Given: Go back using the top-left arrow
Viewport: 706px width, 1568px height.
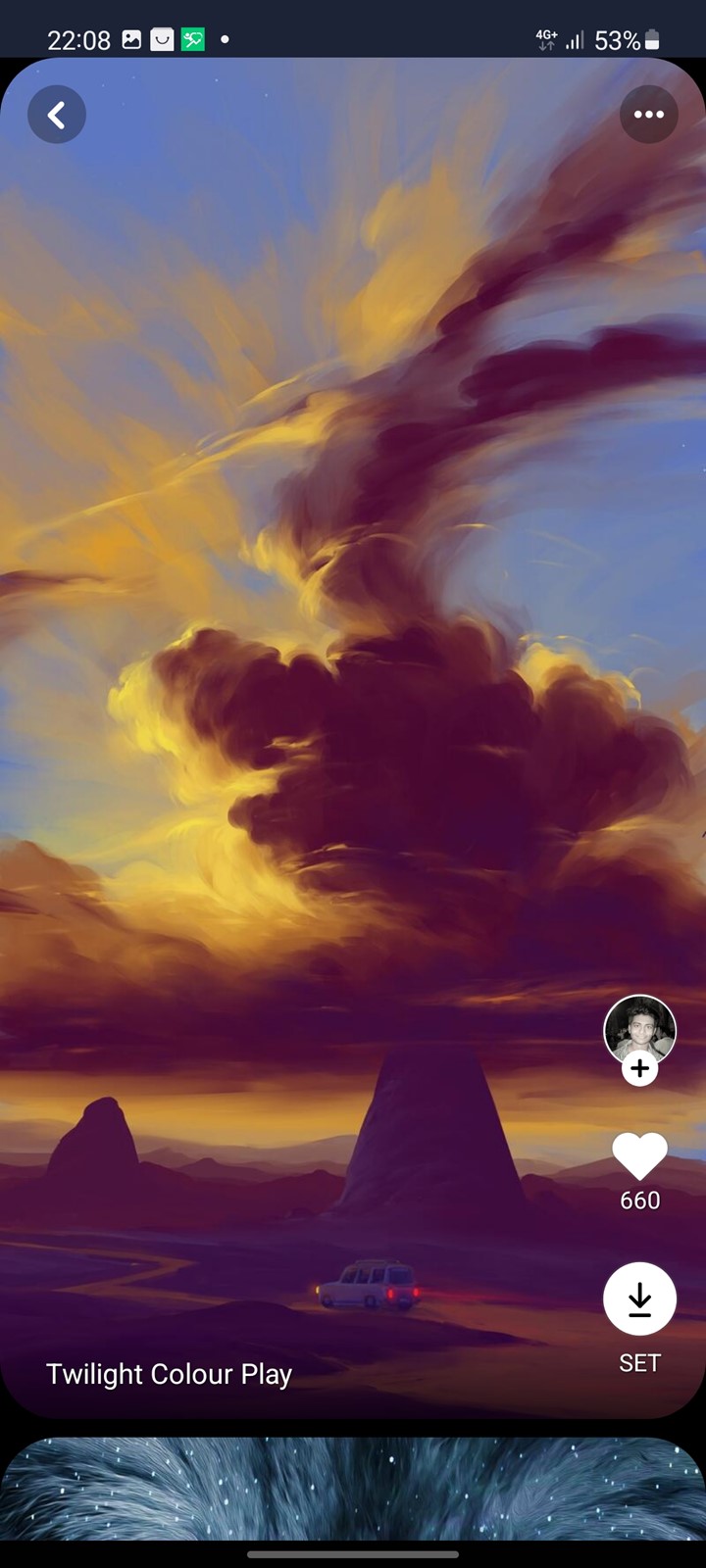Looking at the screenshot, I should coord(57,115).
